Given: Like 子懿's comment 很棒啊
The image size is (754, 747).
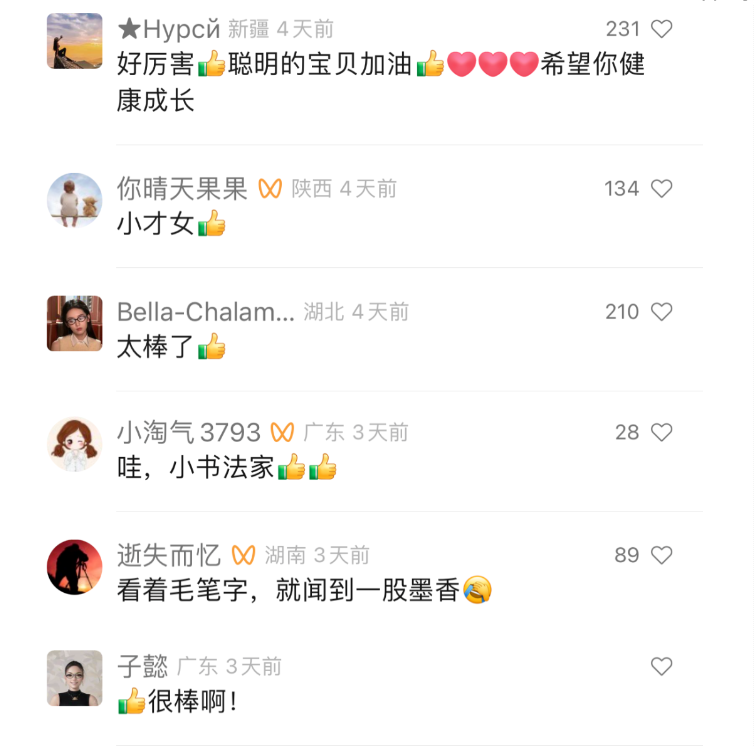Looking at the screenshot, I should pyautogui.click(x=662, y=666).
